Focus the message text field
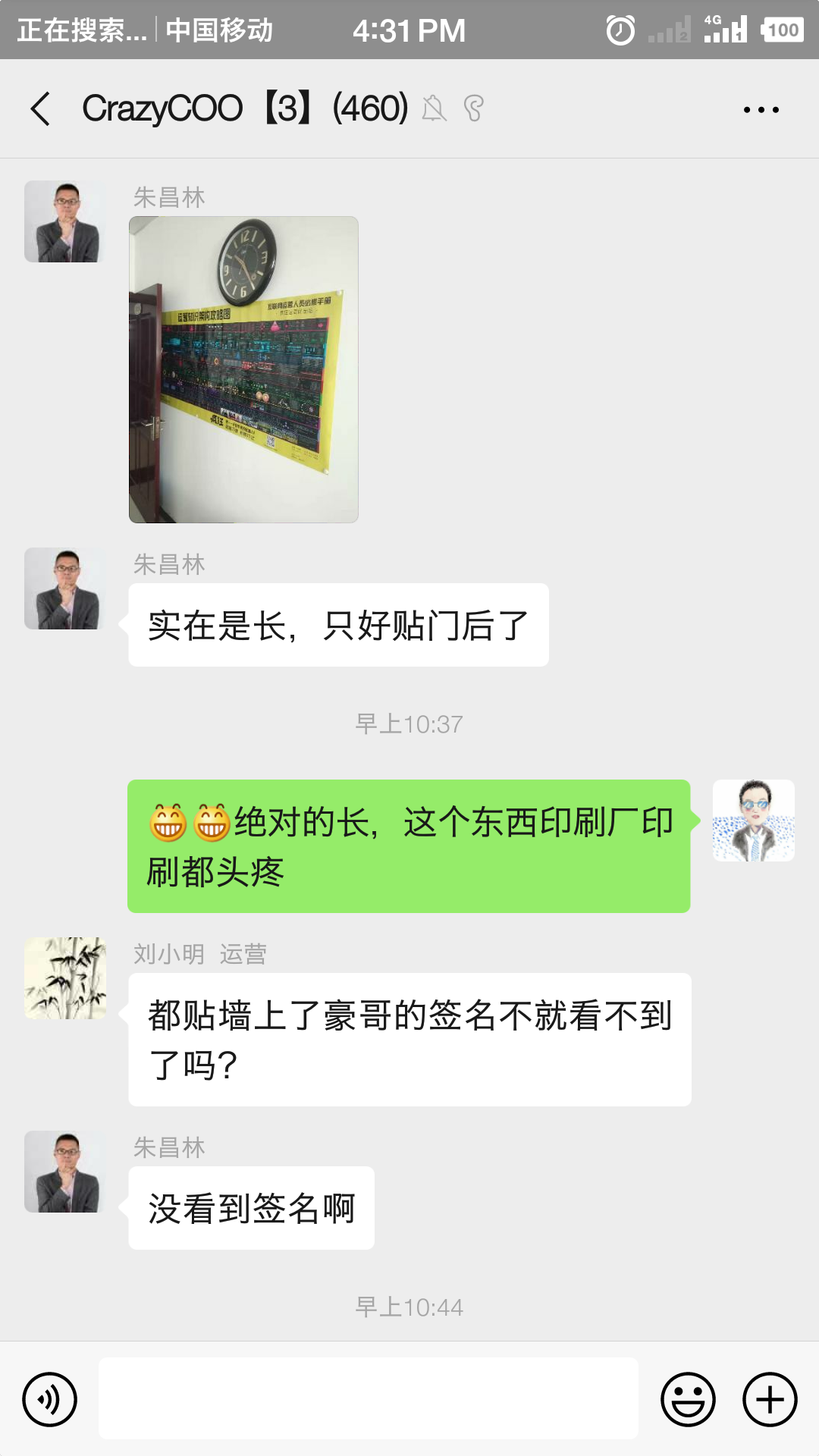The width and height of the screenshot is (819, 1456). 368,1398
